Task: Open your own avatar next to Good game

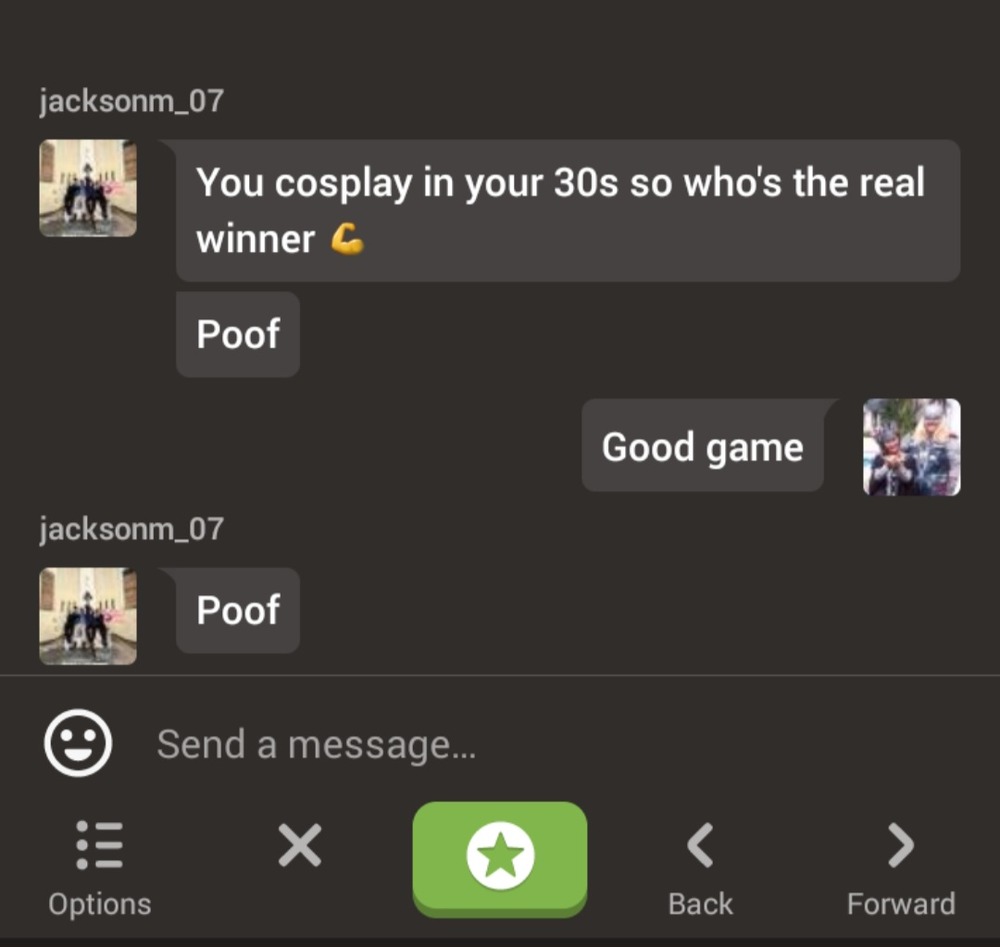Action: tap(911, 447)
